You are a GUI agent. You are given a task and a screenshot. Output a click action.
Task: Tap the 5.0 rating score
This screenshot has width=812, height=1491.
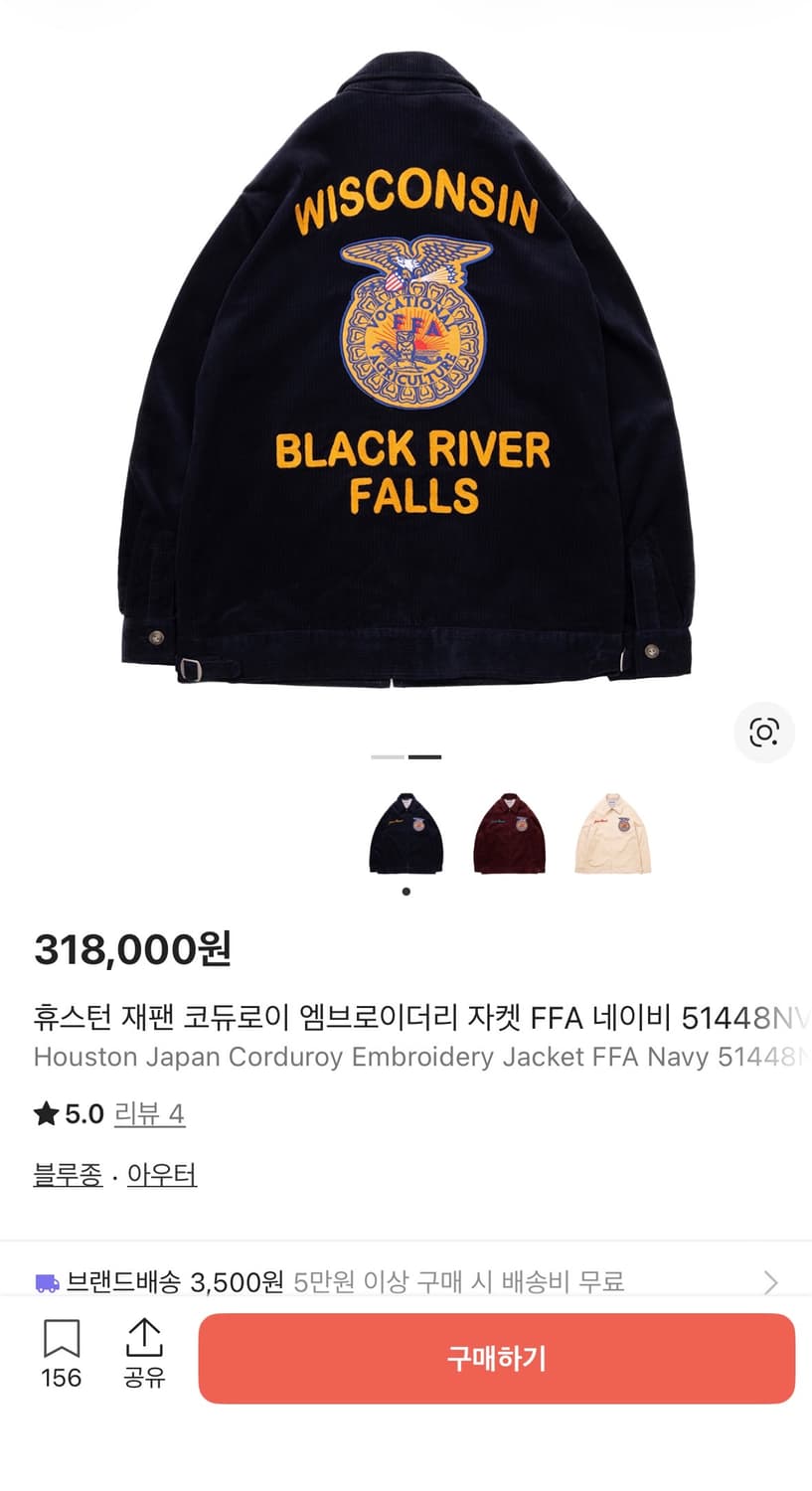tap(81, 1114)
